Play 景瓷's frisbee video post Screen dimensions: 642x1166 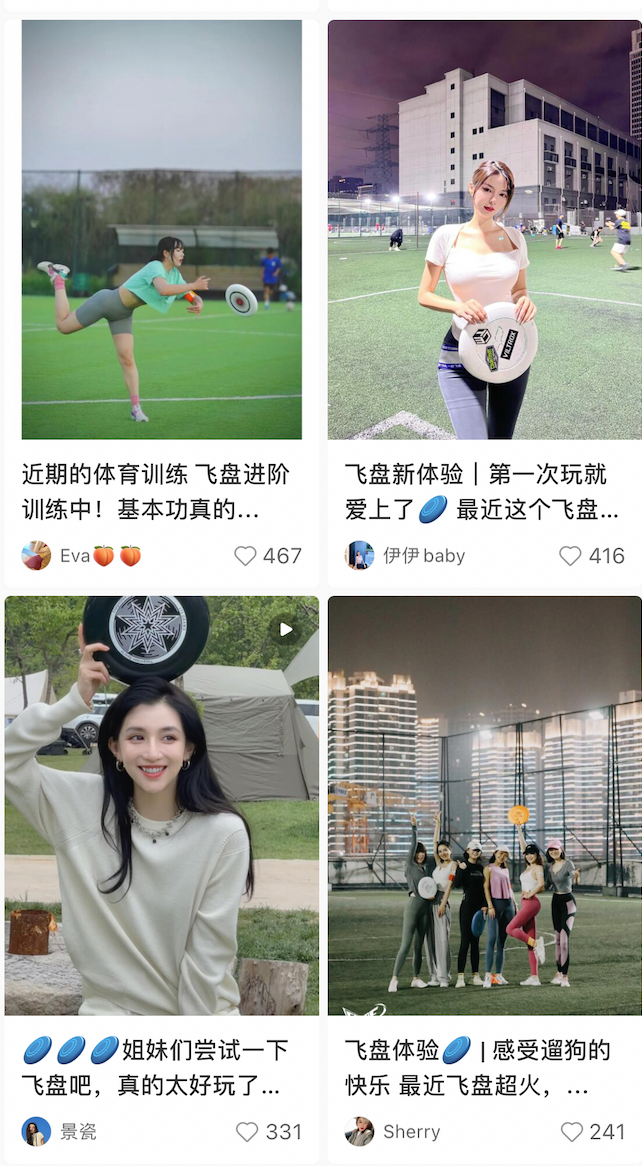[161, 805]
